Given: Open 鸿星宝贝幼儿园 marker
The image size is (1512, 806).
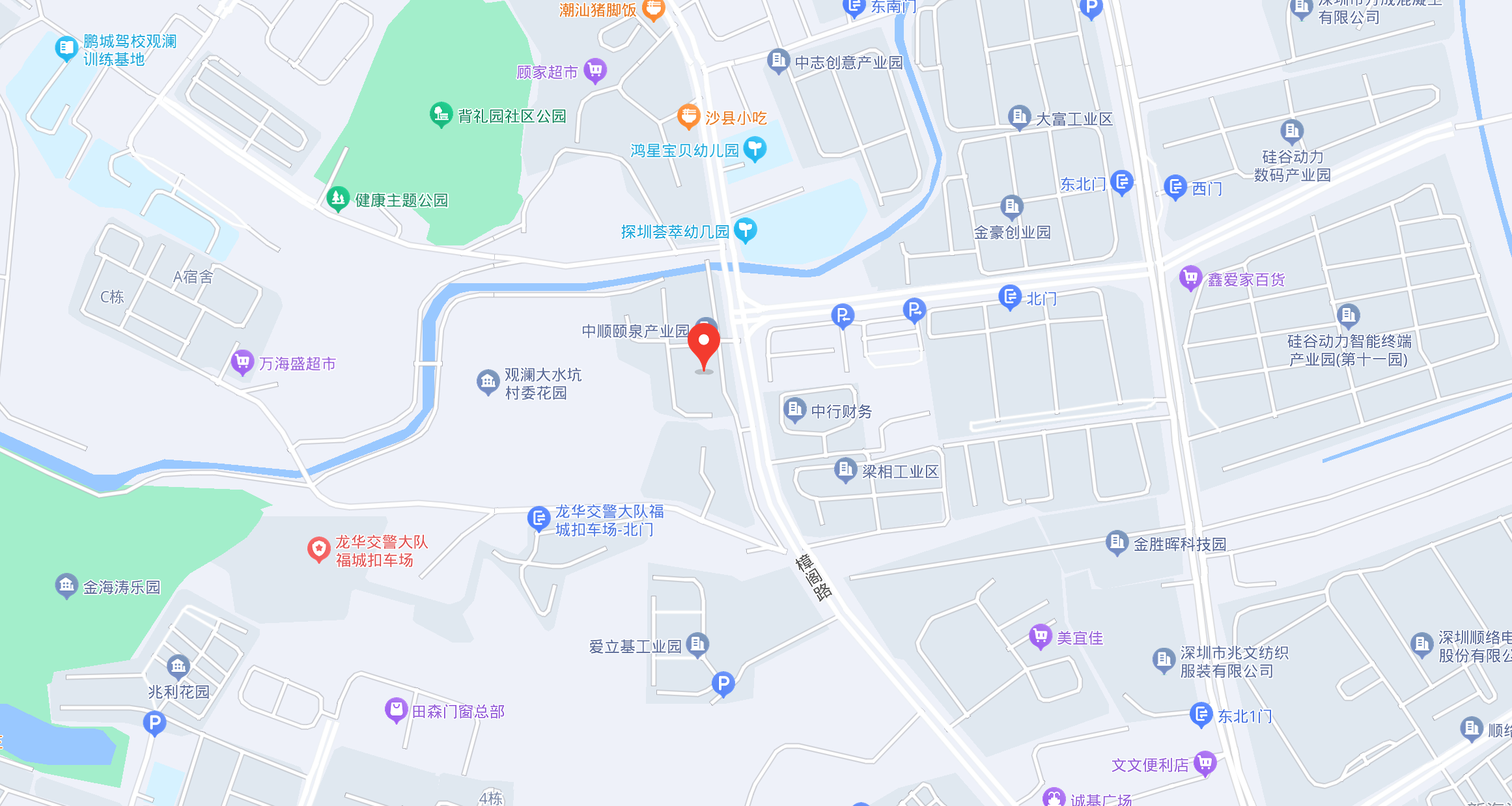Looking at the screenshot, I should pos(755,150).
